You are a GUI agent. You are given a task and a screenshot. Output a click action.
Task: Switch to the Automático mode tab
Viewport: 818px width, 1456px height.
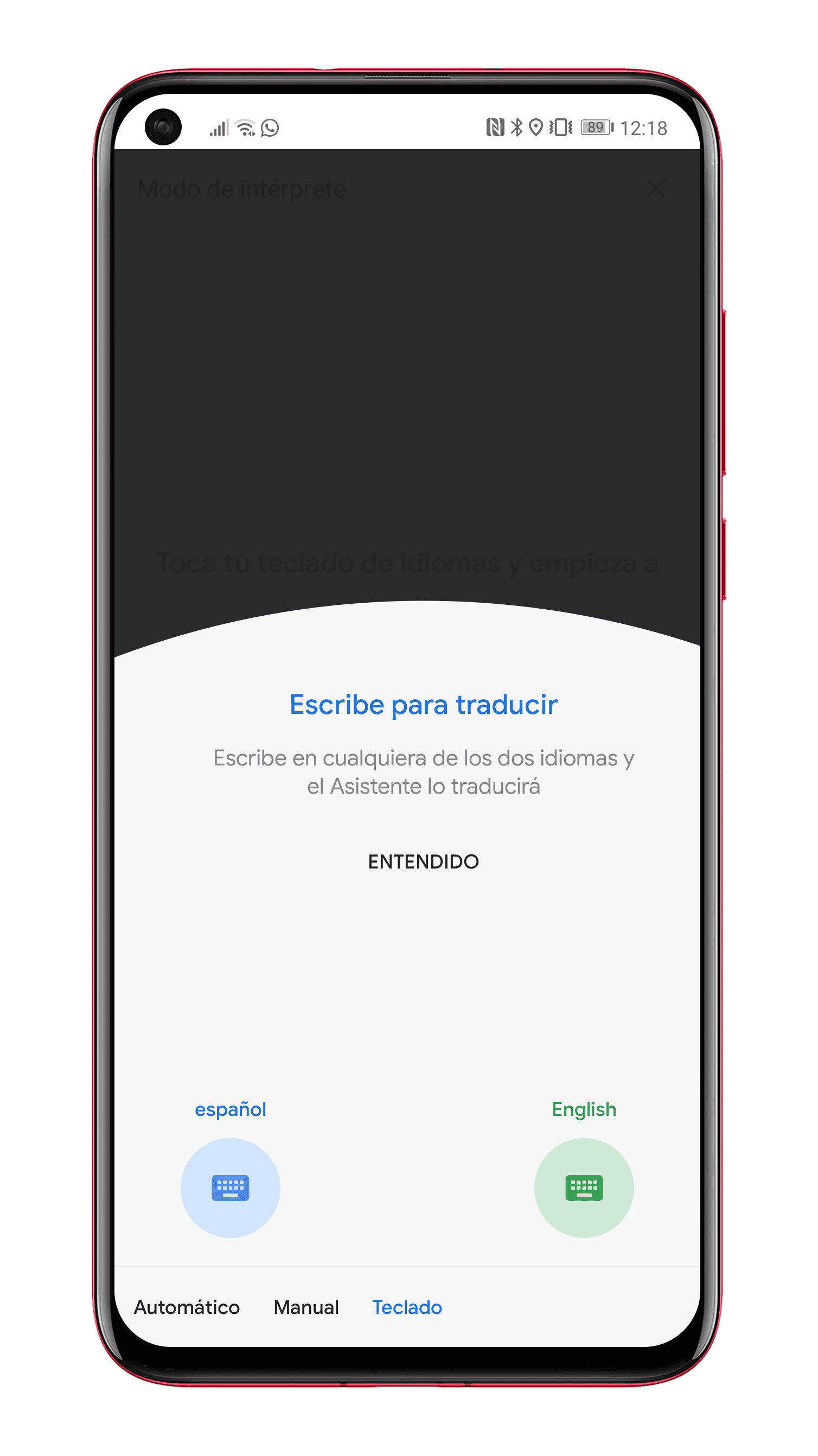tap(187, 1307)
